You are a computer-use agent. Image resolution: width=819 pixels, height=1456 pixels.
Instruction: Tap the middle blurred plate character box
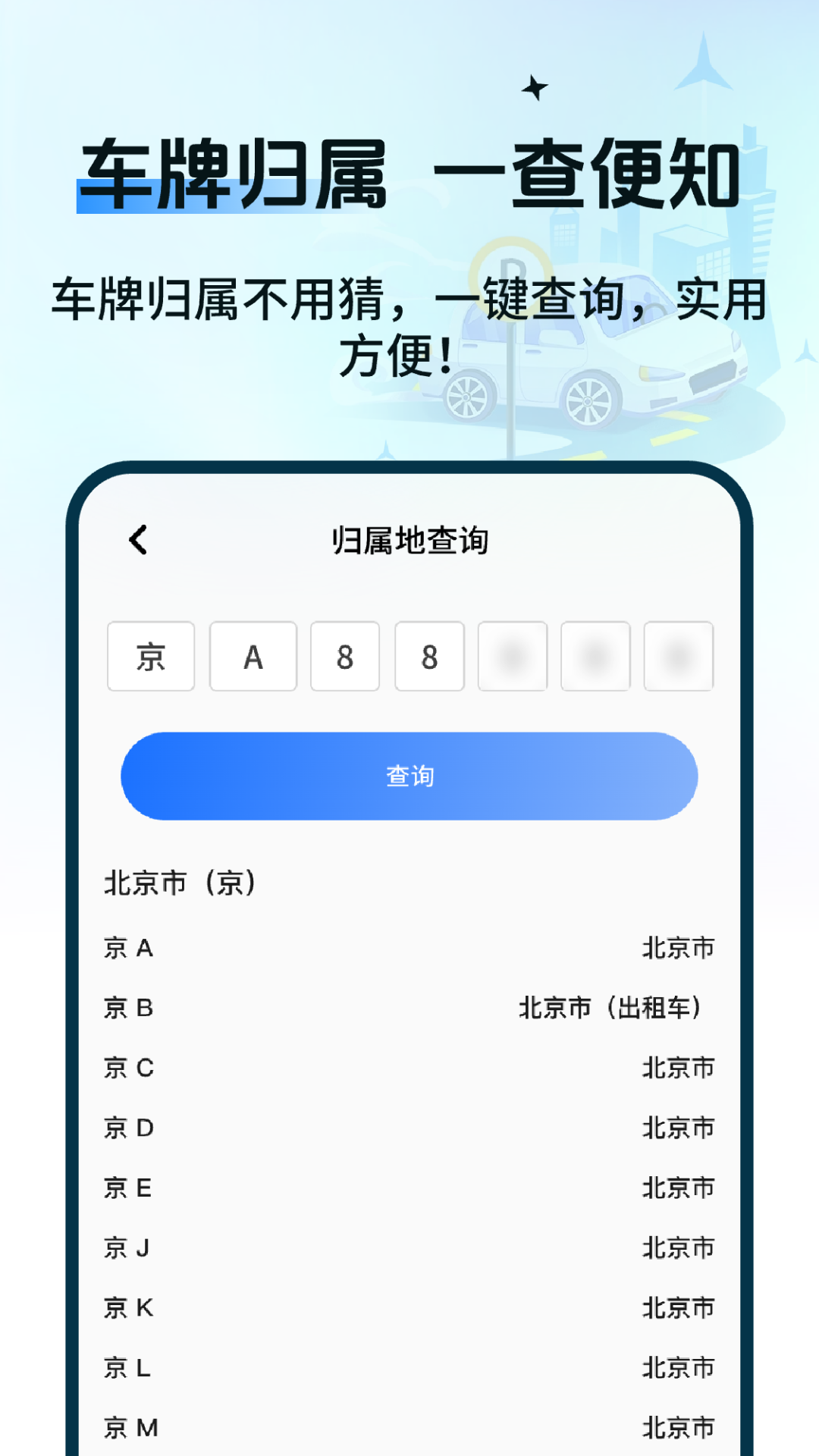pos(595,657)
